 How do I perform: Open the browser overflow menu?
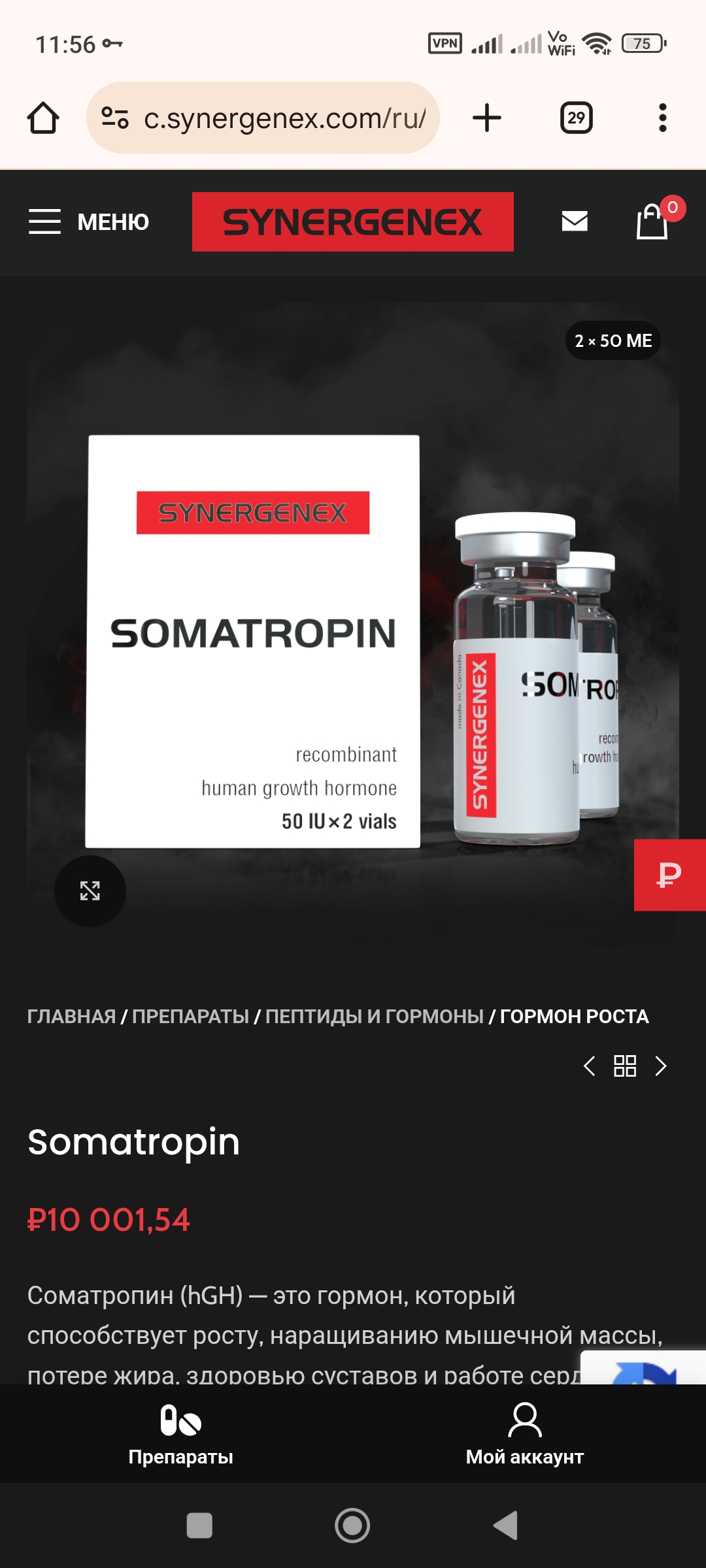662,118
